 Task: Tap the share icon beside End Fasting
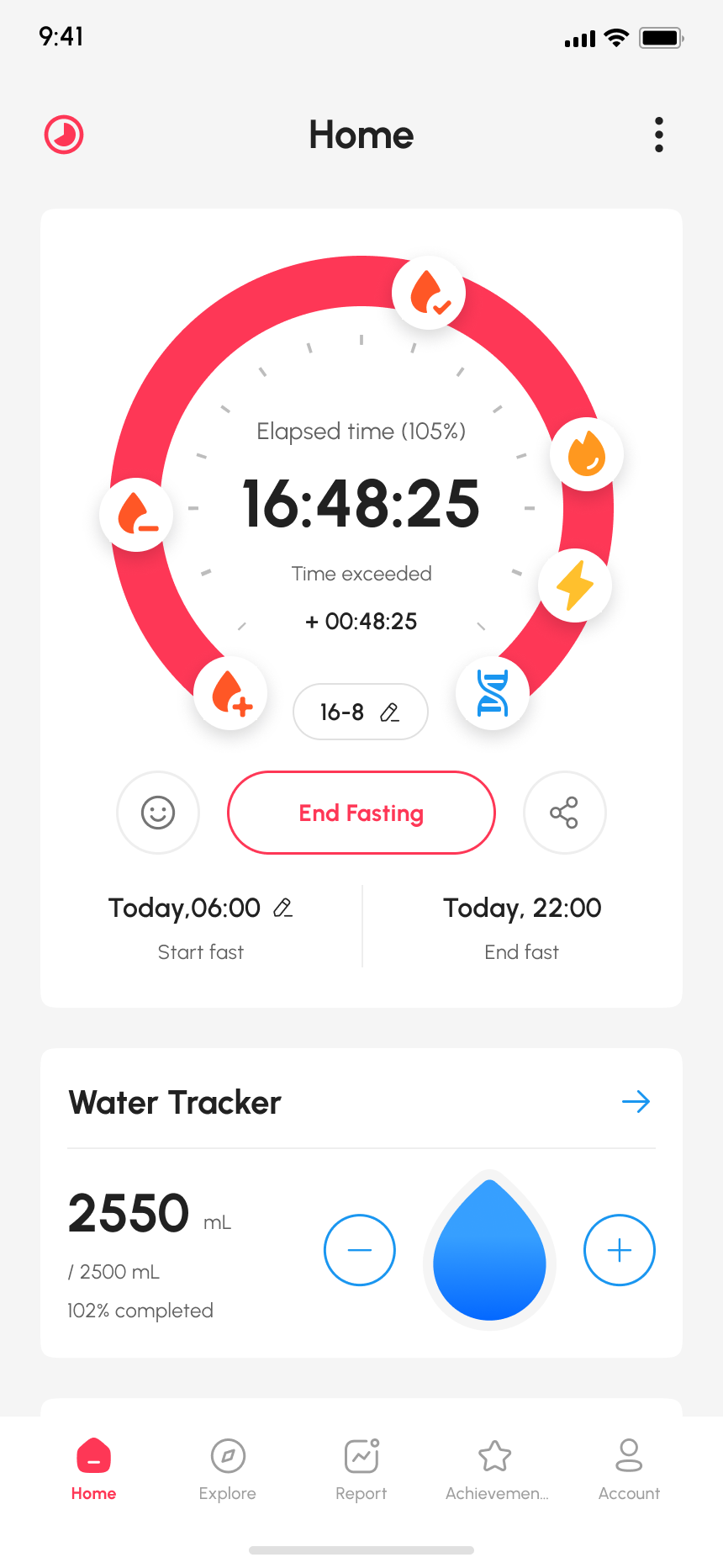(564, 813)
